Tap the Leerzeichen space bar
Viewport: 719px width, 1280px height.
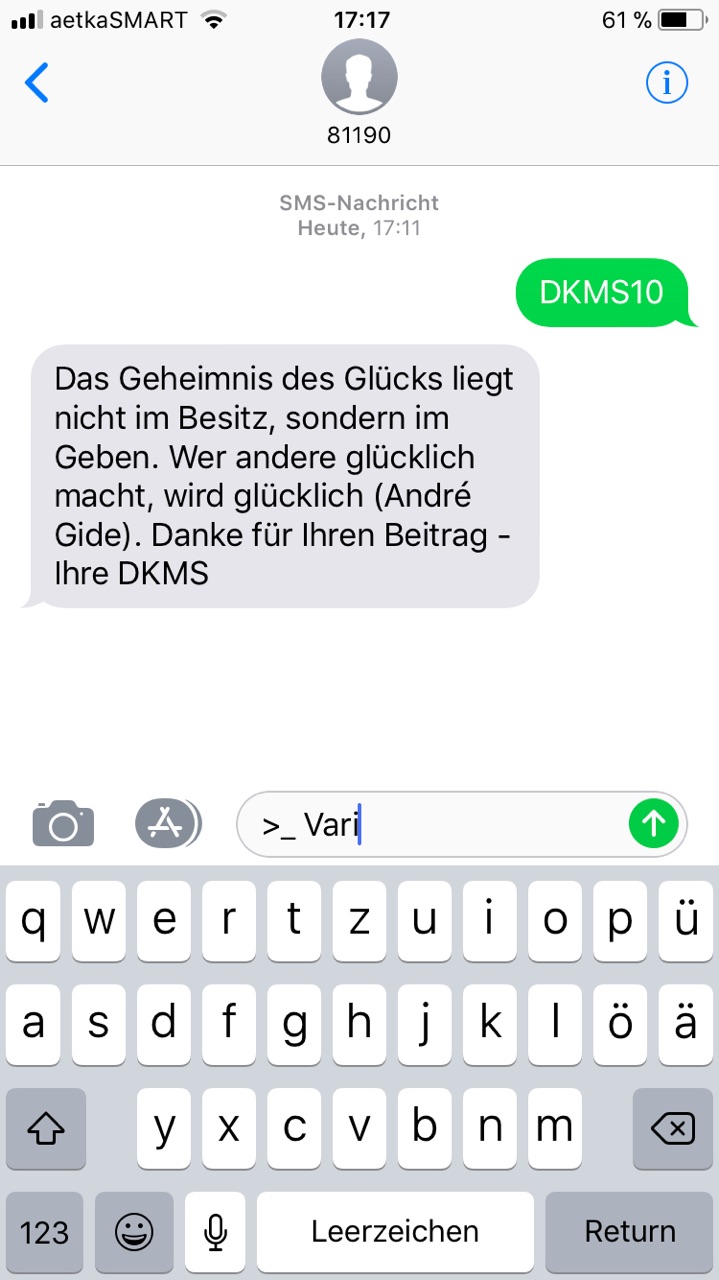(395, 1232)
